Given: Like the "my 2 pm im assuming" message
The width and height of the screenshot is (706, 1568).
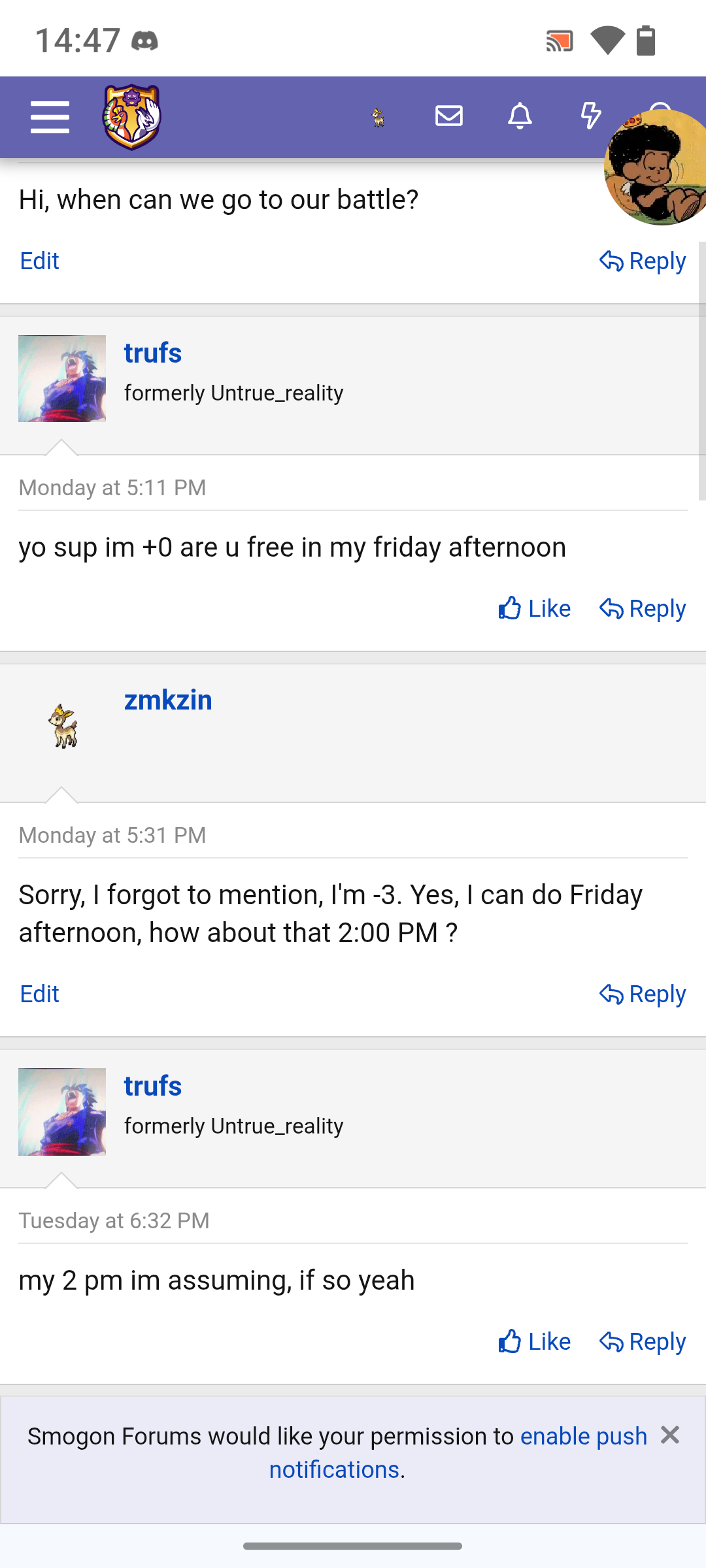Looking at the screenshot, I should tap(534, 1342).
